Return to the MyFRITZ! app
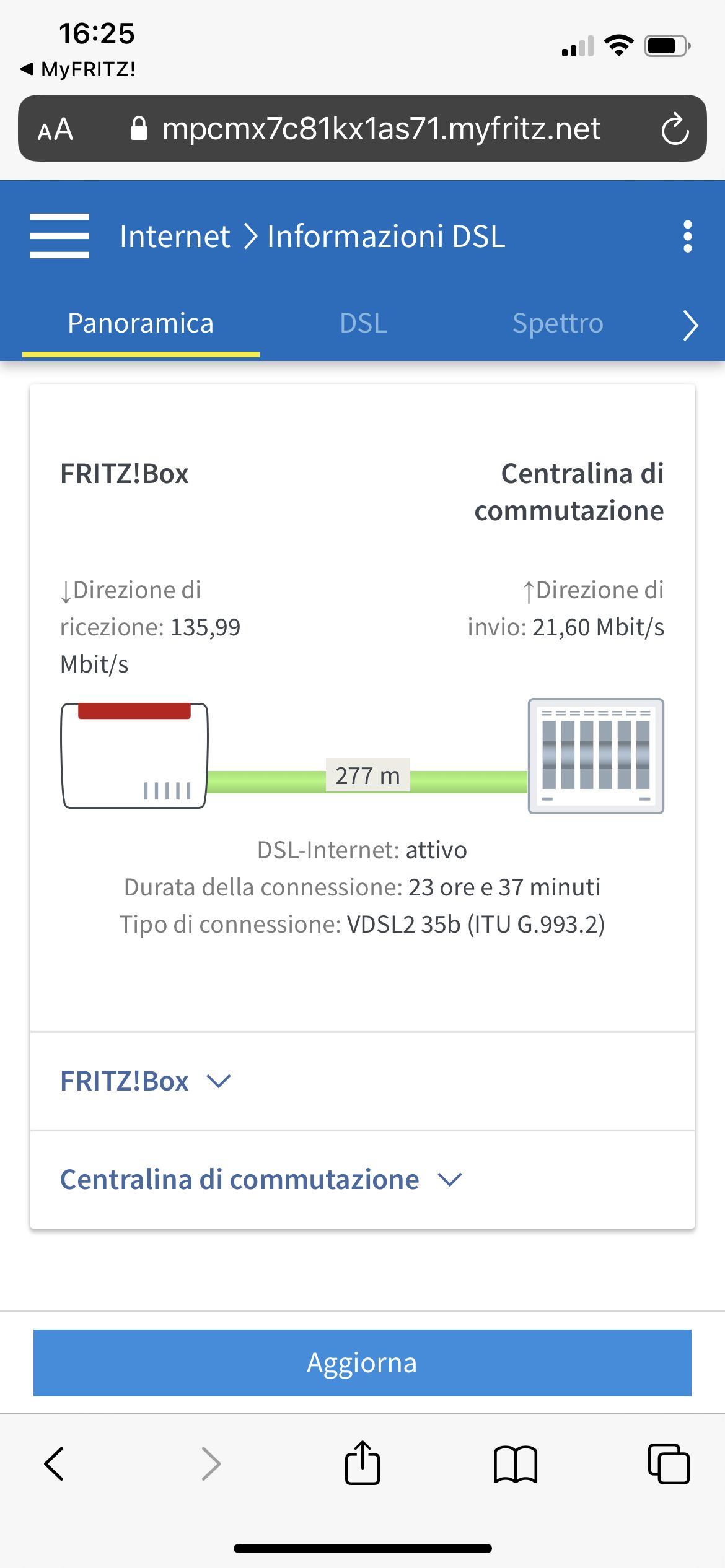The image size is (725, 1568). point(78,69)
